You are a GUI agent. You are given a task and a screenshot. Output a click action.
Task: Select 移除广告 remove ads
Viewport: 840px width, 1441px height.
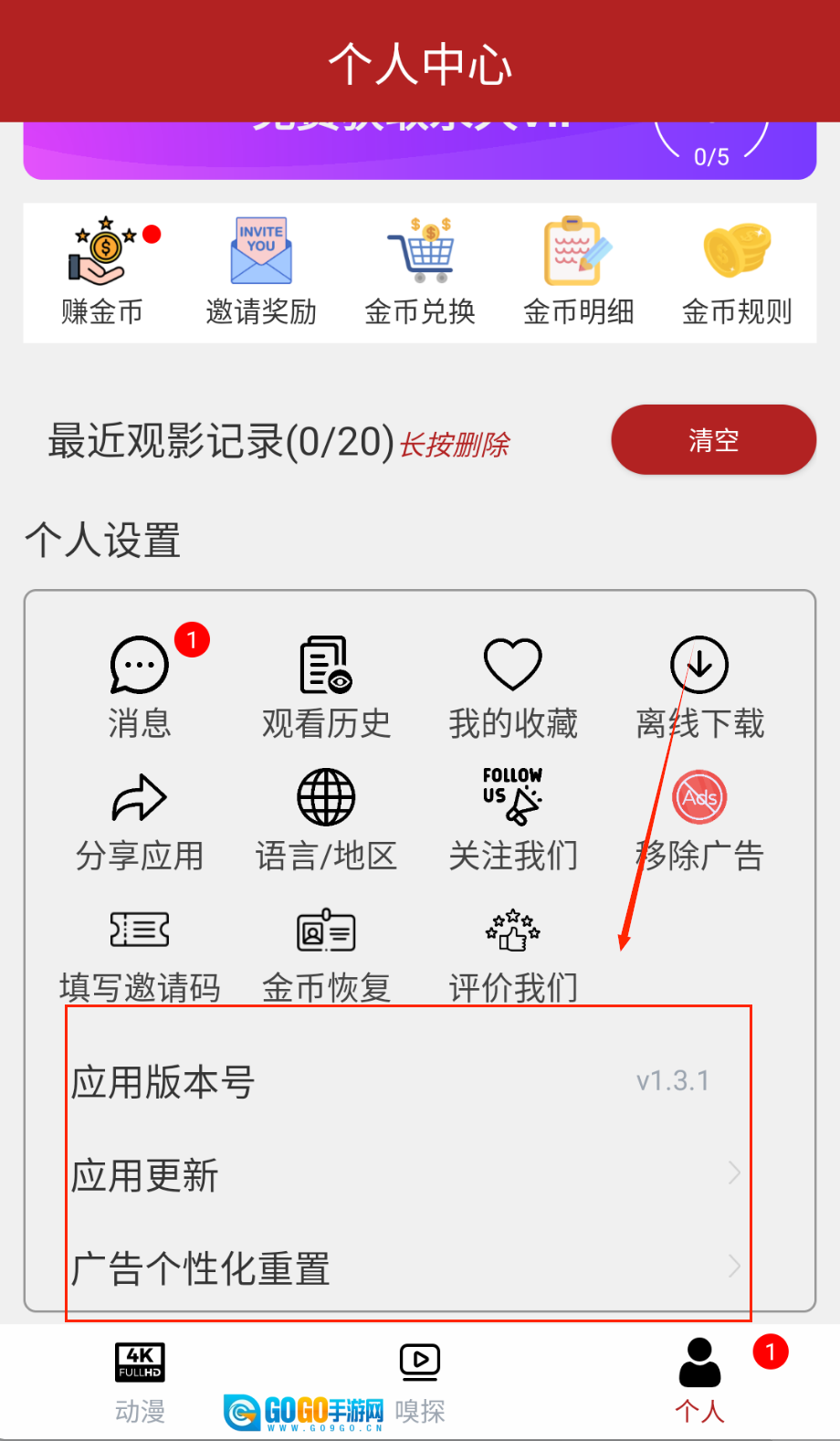[x=699, y=819]
